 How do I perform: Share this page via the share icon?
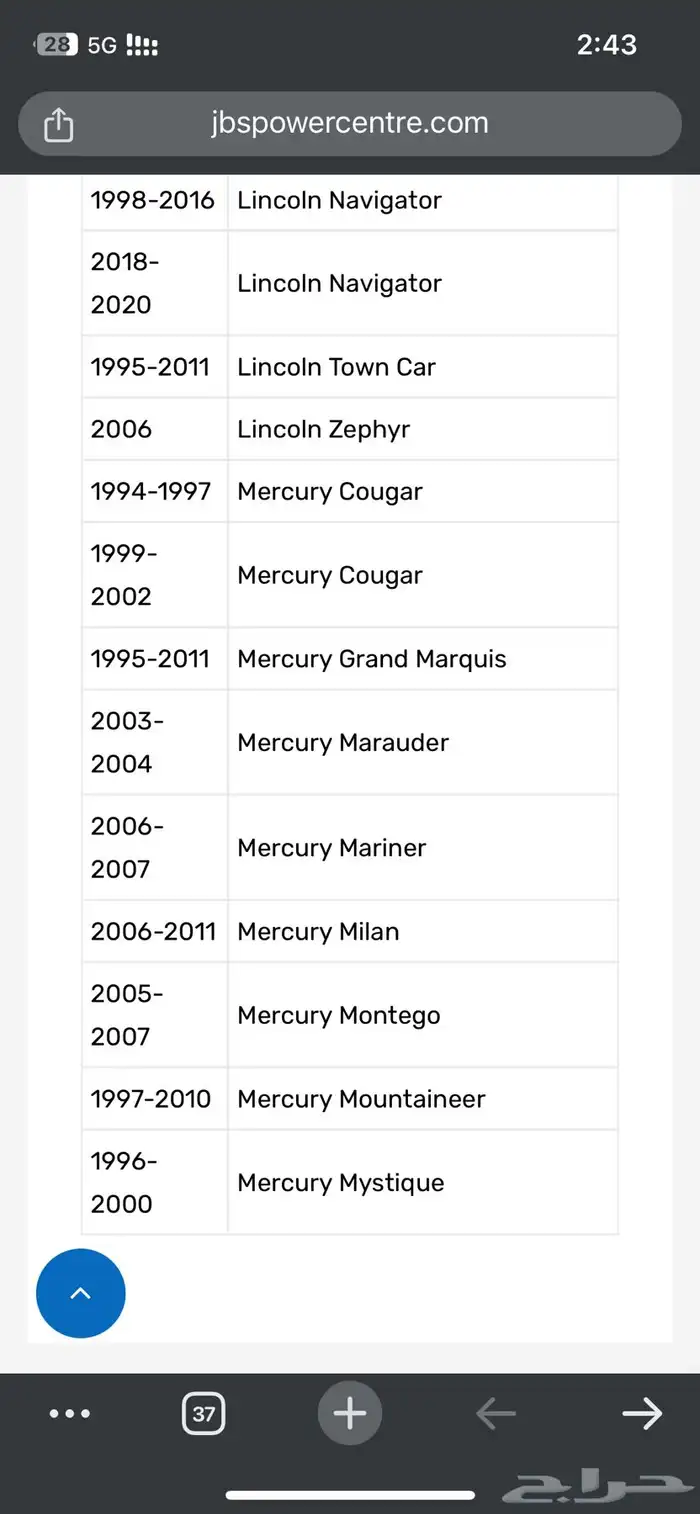(x=59, y=125)
